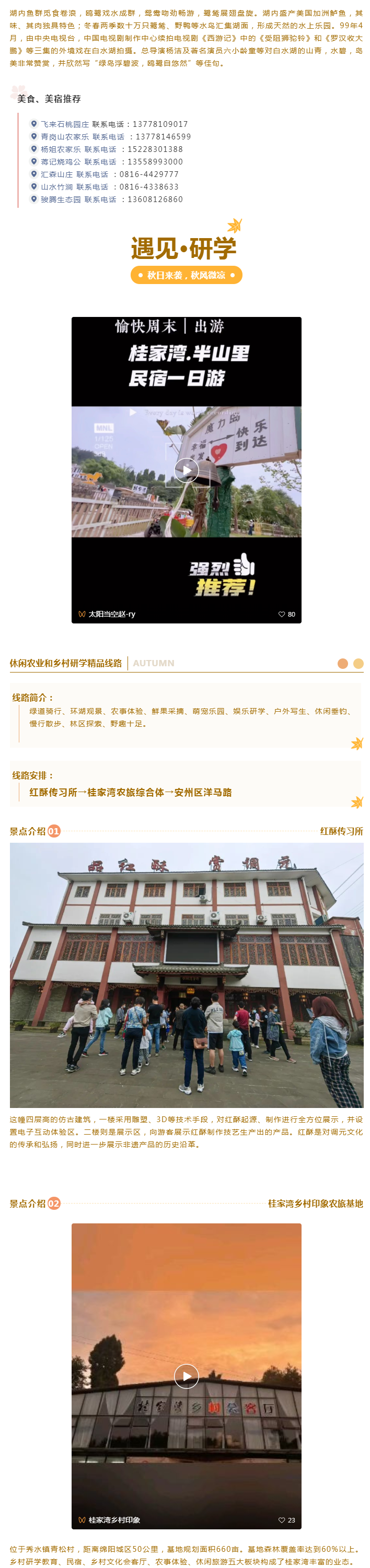
Task: Play the 桂家湾乡村印象 video
Action: 187,1376
